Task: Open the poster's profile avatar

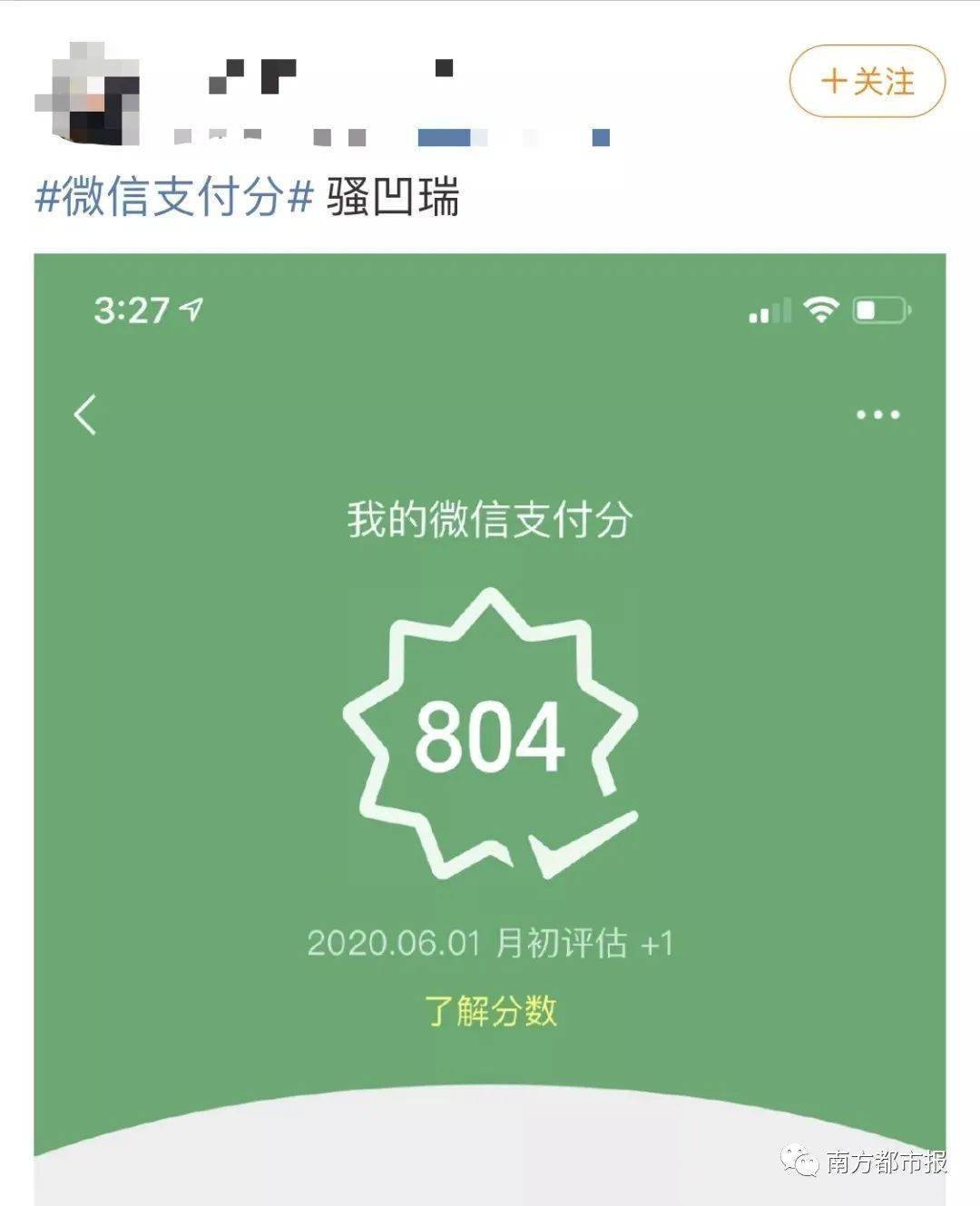Action: [88, 95]
